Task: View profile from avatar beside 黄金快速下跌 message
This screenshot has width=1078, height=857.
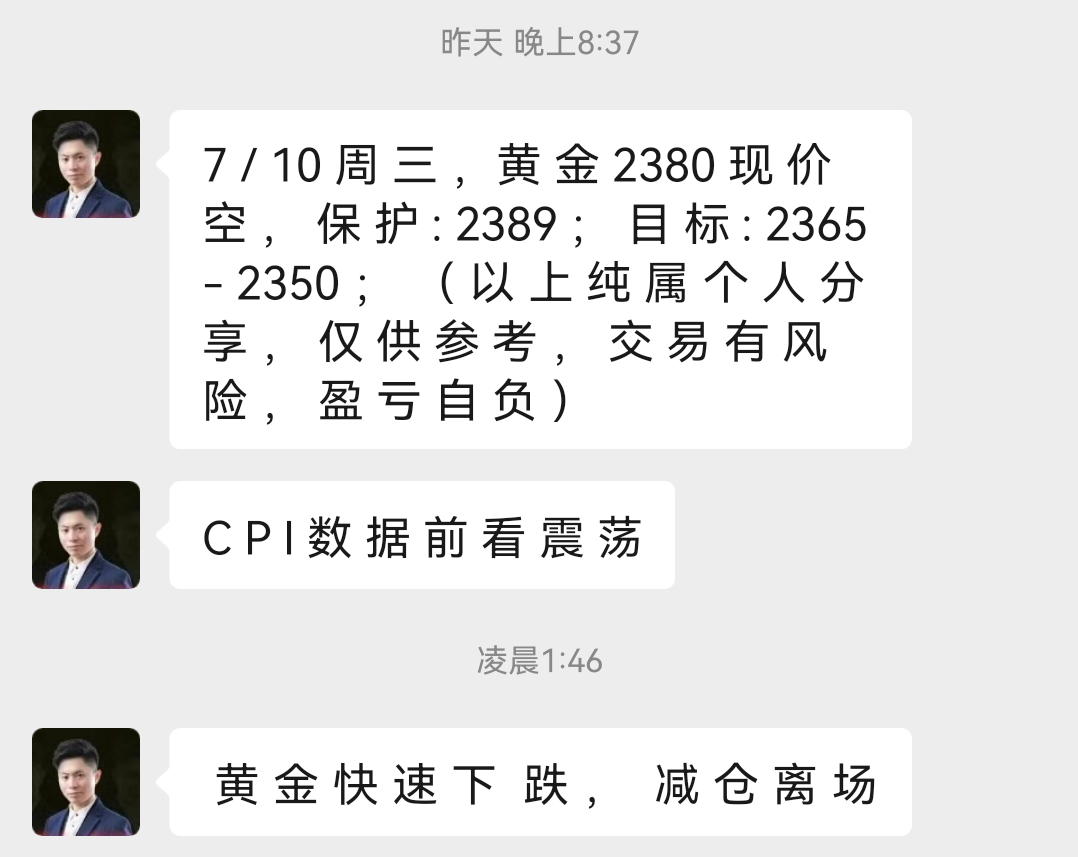Action: (86, 782)
